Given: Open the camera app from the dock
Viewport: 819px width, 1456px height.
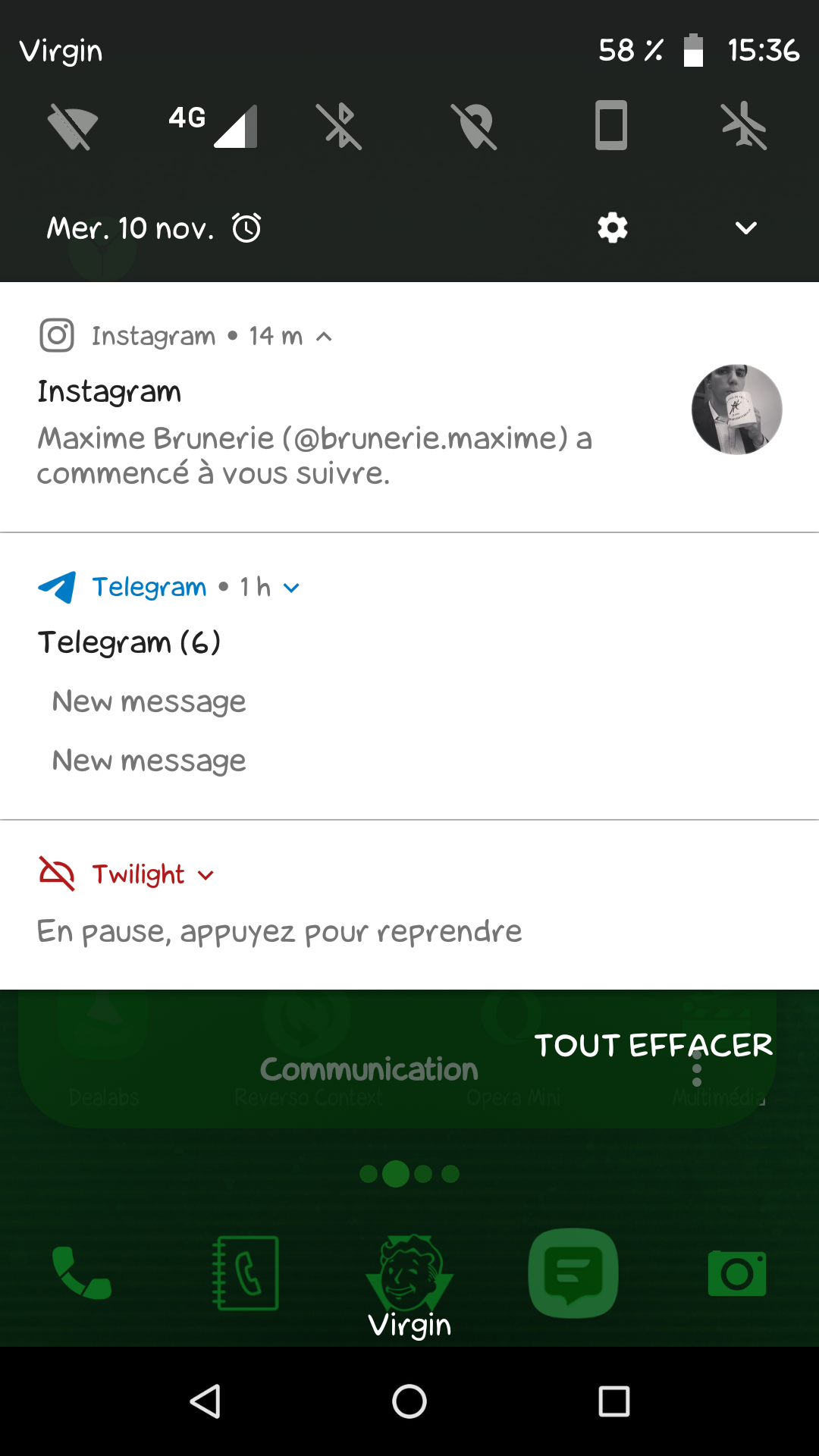Looking at the screenshot, I should (x=736, y=1274).
